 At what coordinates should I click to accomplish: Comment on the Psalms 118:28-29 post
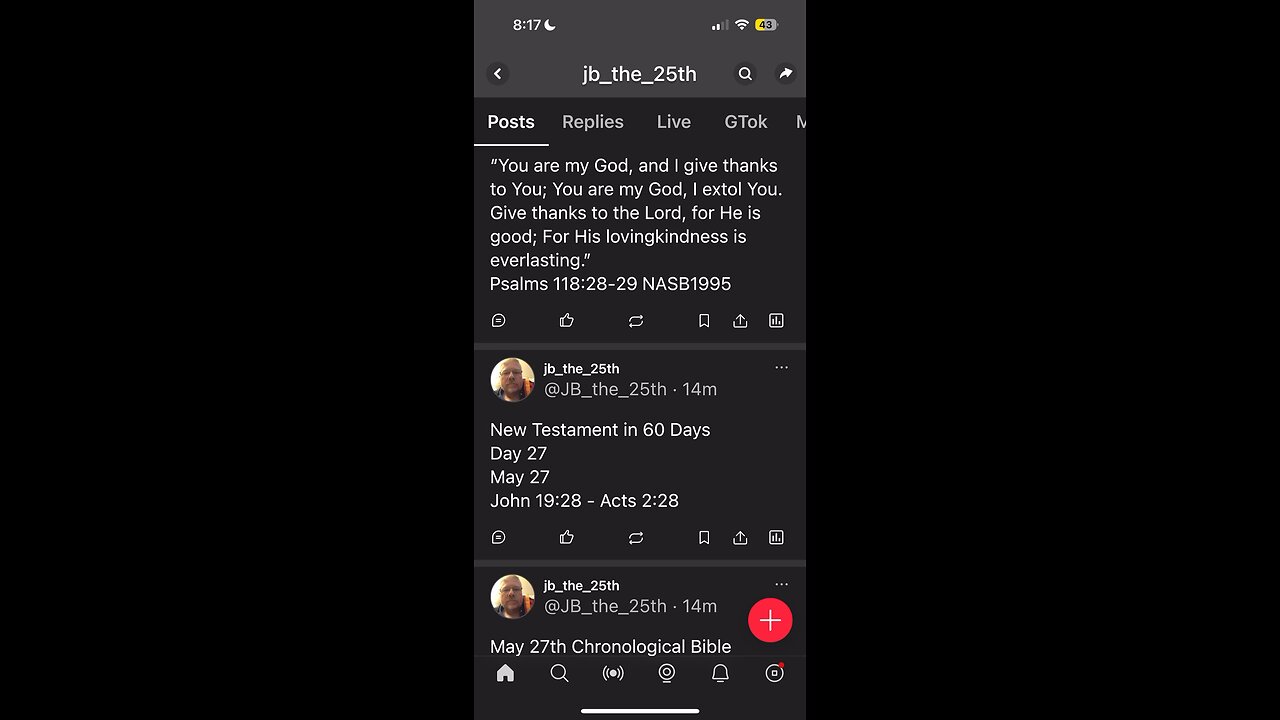(499, 321)
